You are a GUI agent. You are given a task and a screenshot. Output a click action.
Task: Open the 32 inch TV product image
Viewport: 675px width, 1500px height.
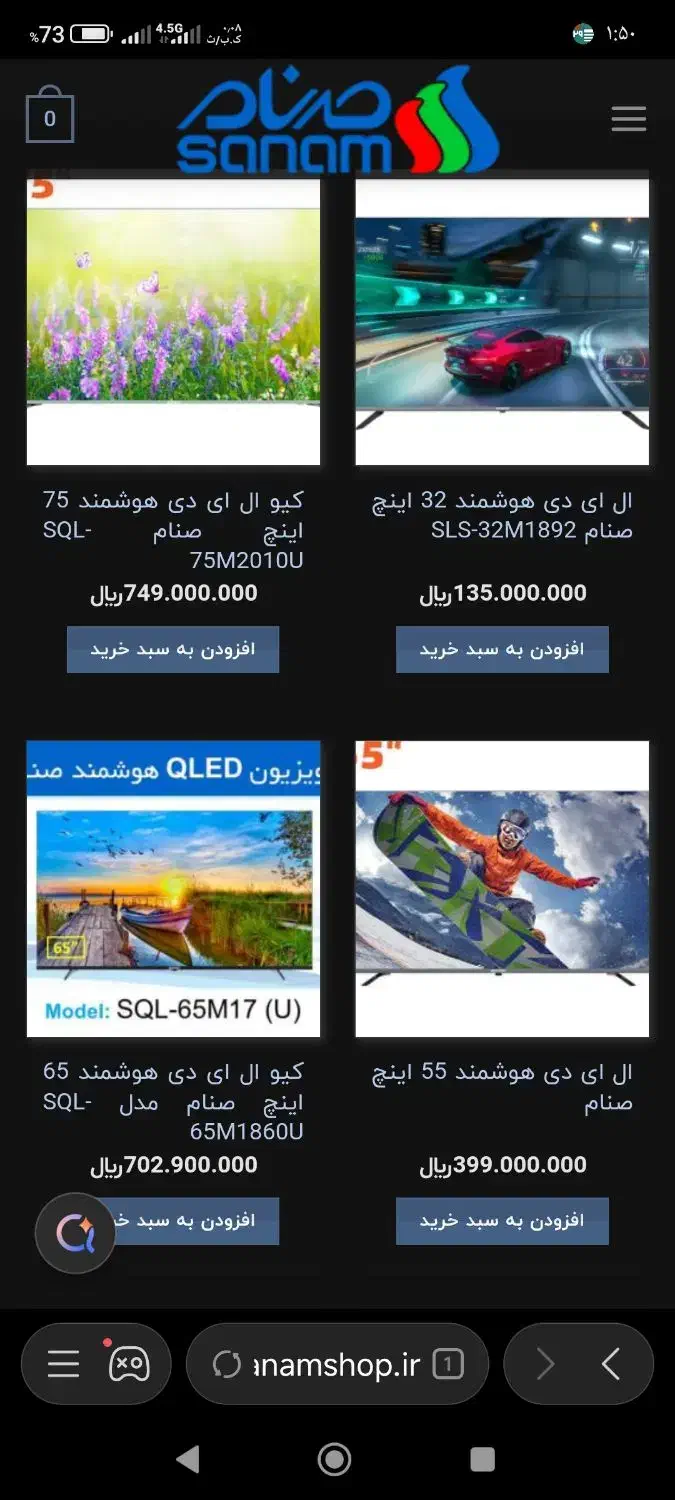(502, 320)
